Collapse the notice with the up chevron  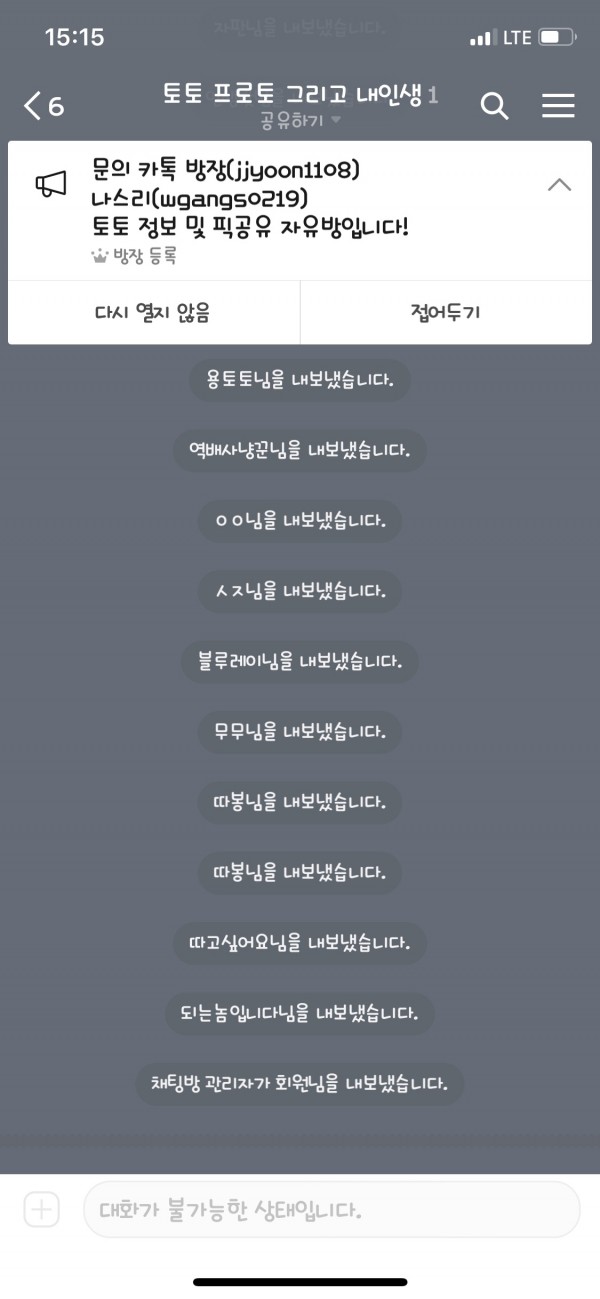(x=560, y=185)
